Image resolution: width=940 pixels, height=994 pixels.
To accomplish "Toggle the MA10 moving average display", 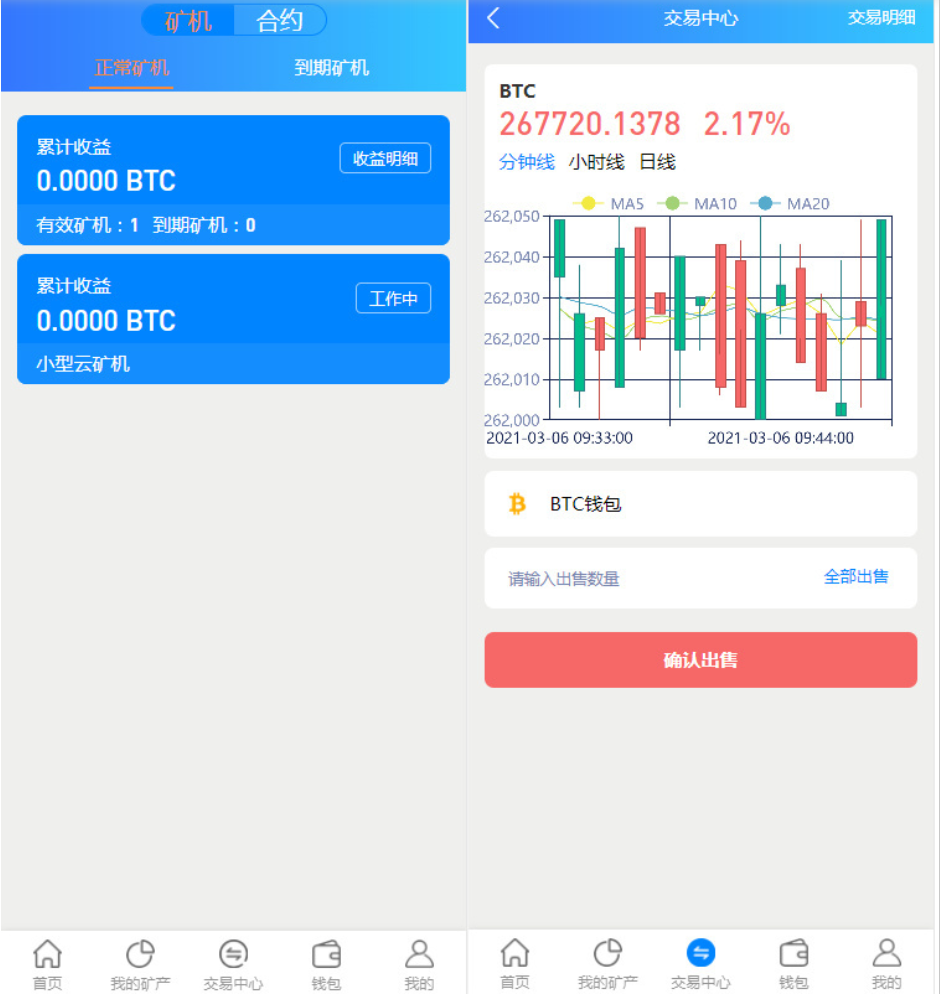I will pos(700,203).
